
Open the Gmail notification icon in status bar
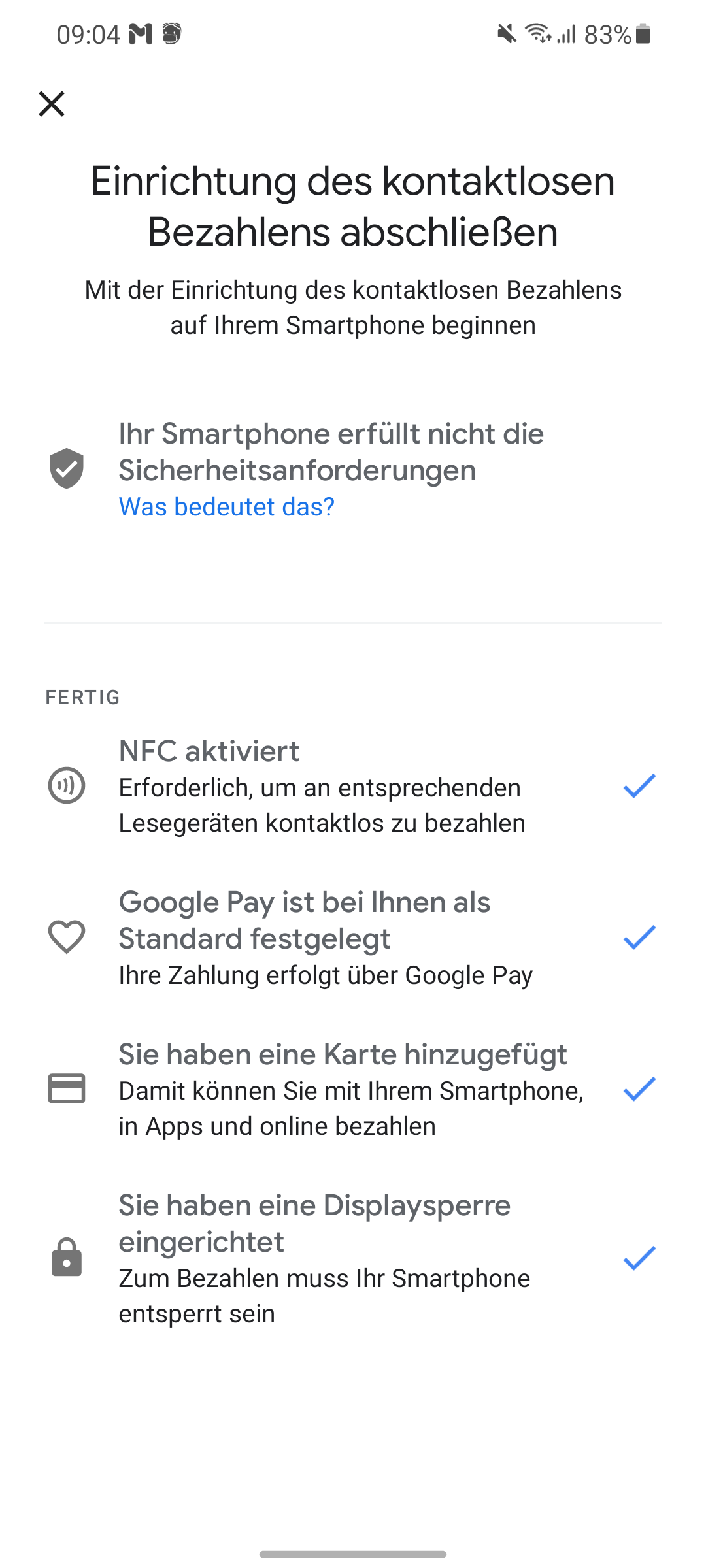pos(141,34)
